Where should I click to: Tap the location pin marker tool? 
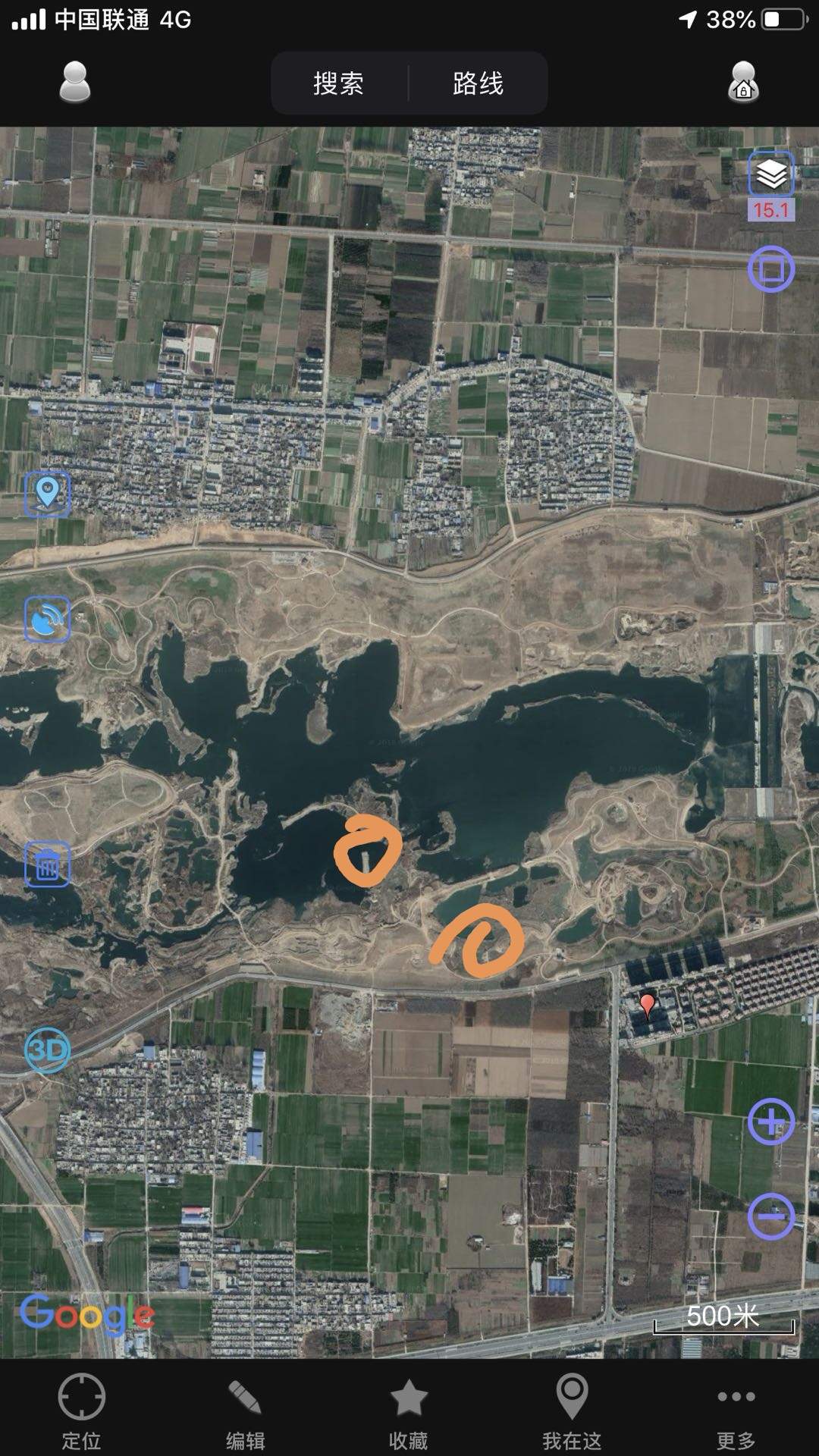pyautogui.click(x=47, y=494)
